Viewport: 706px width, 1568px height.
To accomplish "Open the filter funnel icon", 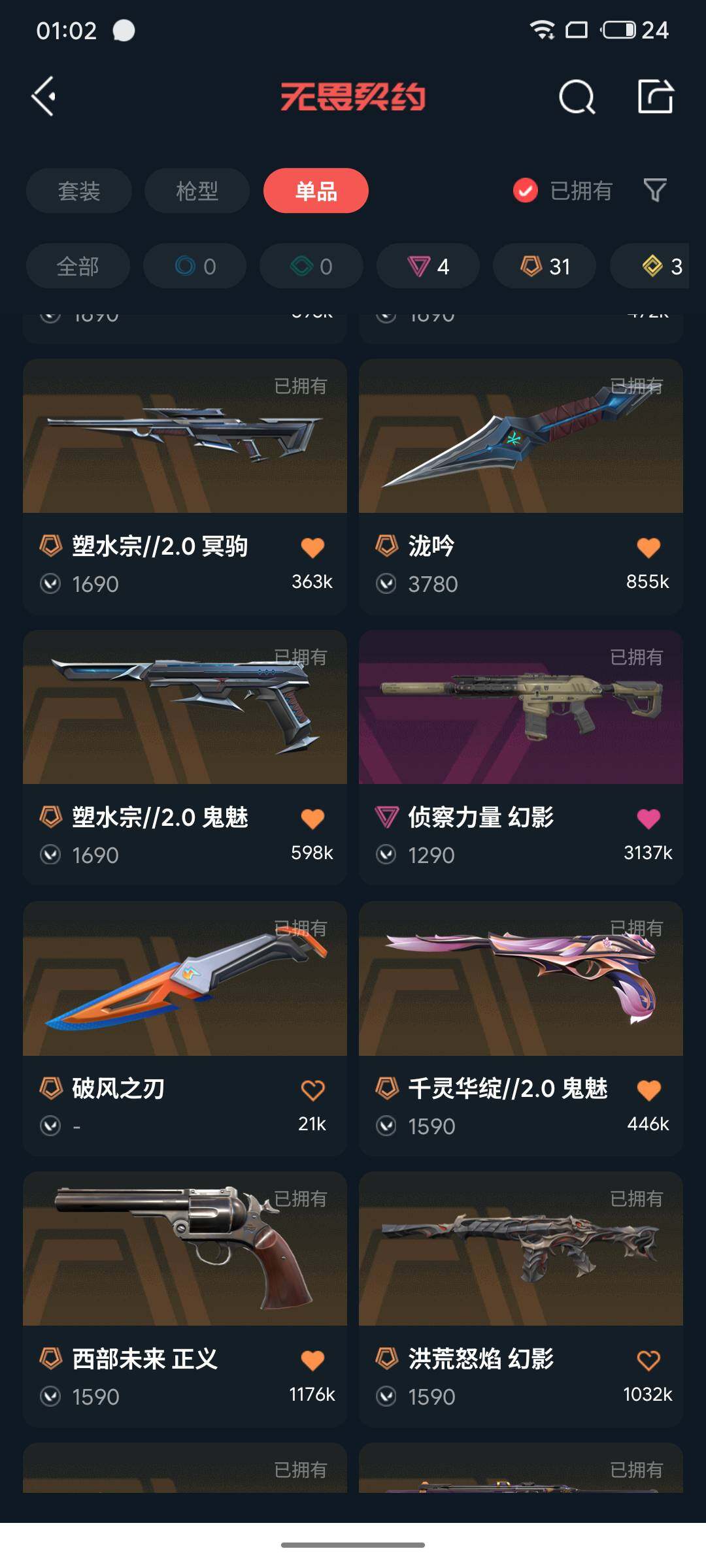I will click(x=655, y=190).
